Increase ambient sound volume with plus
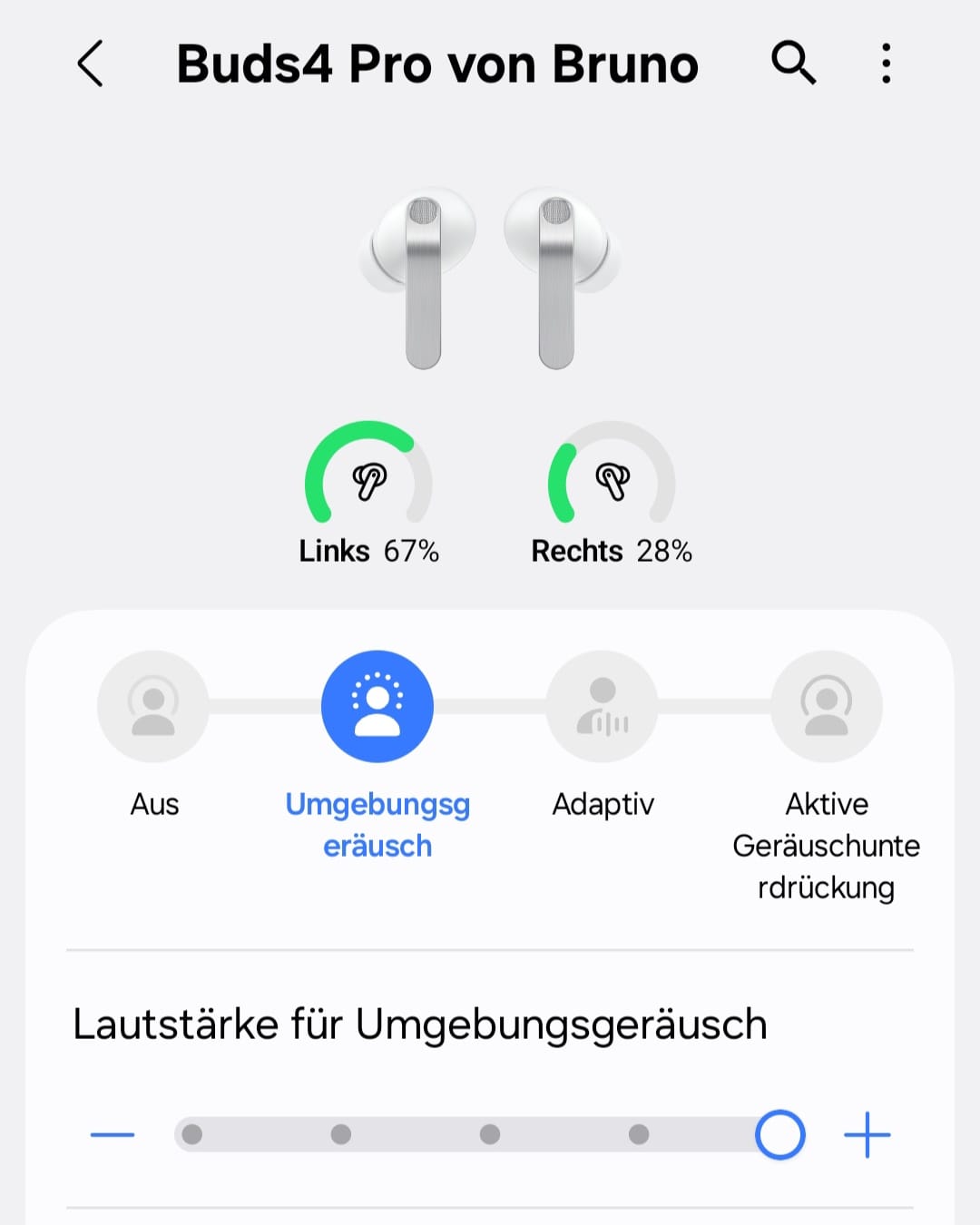Image resolution: width=980 pixels, height=1225 pixels. tap(867, 1134)
